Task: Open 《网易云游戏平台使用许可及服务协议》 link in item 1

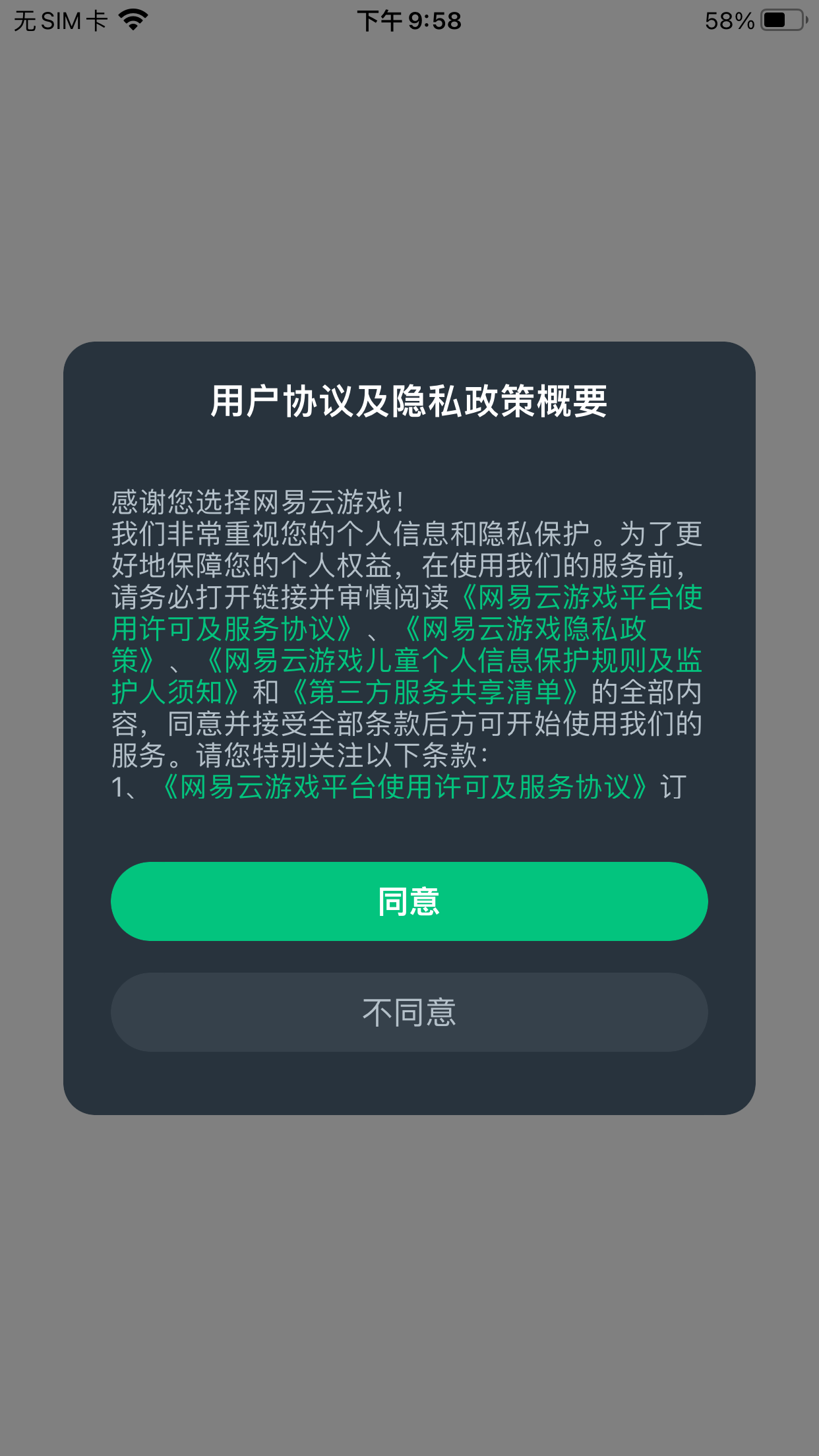Action: (404, 787)
